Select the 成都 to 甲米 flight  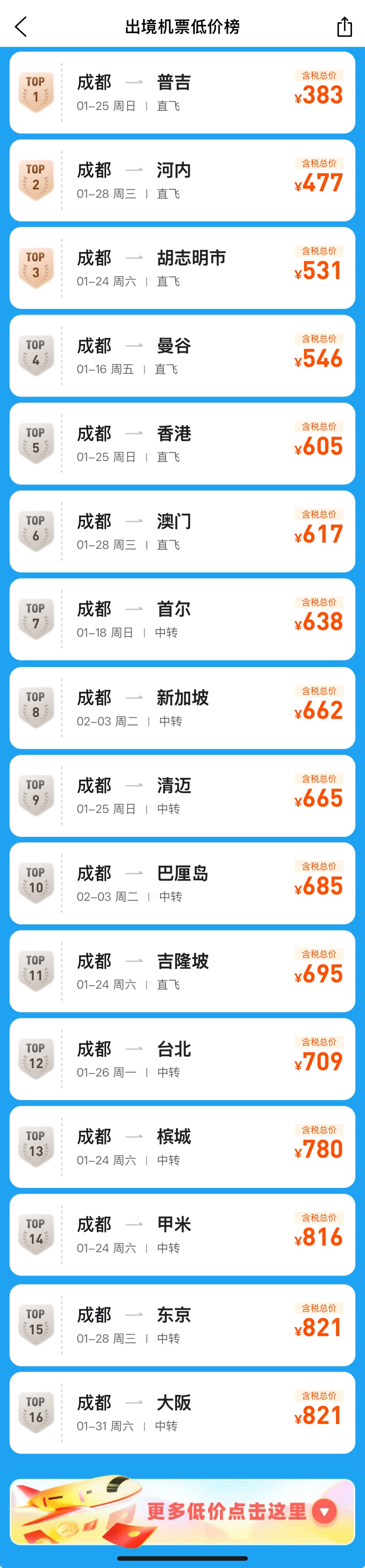[182, 1235]
